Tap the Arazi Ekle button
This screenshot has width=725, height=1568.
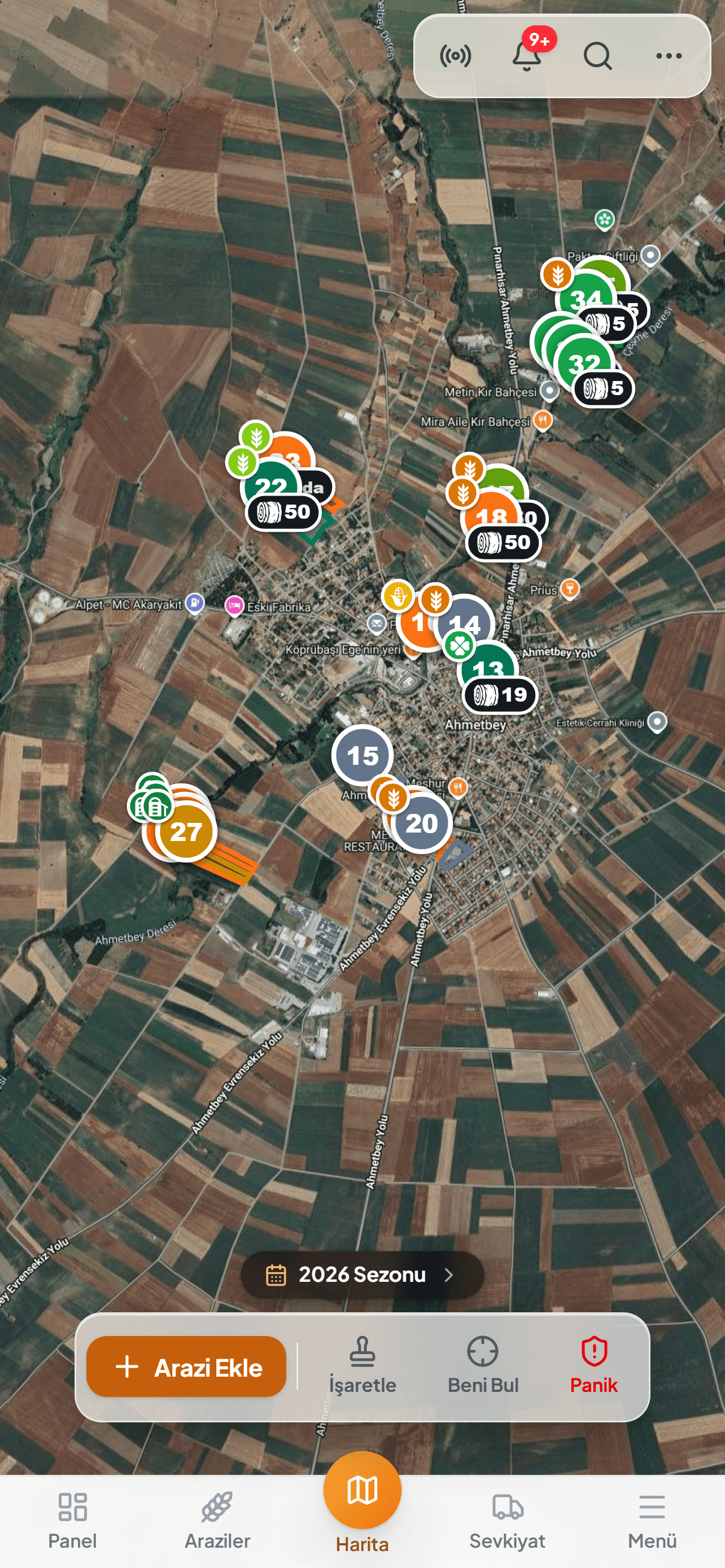186,1366
